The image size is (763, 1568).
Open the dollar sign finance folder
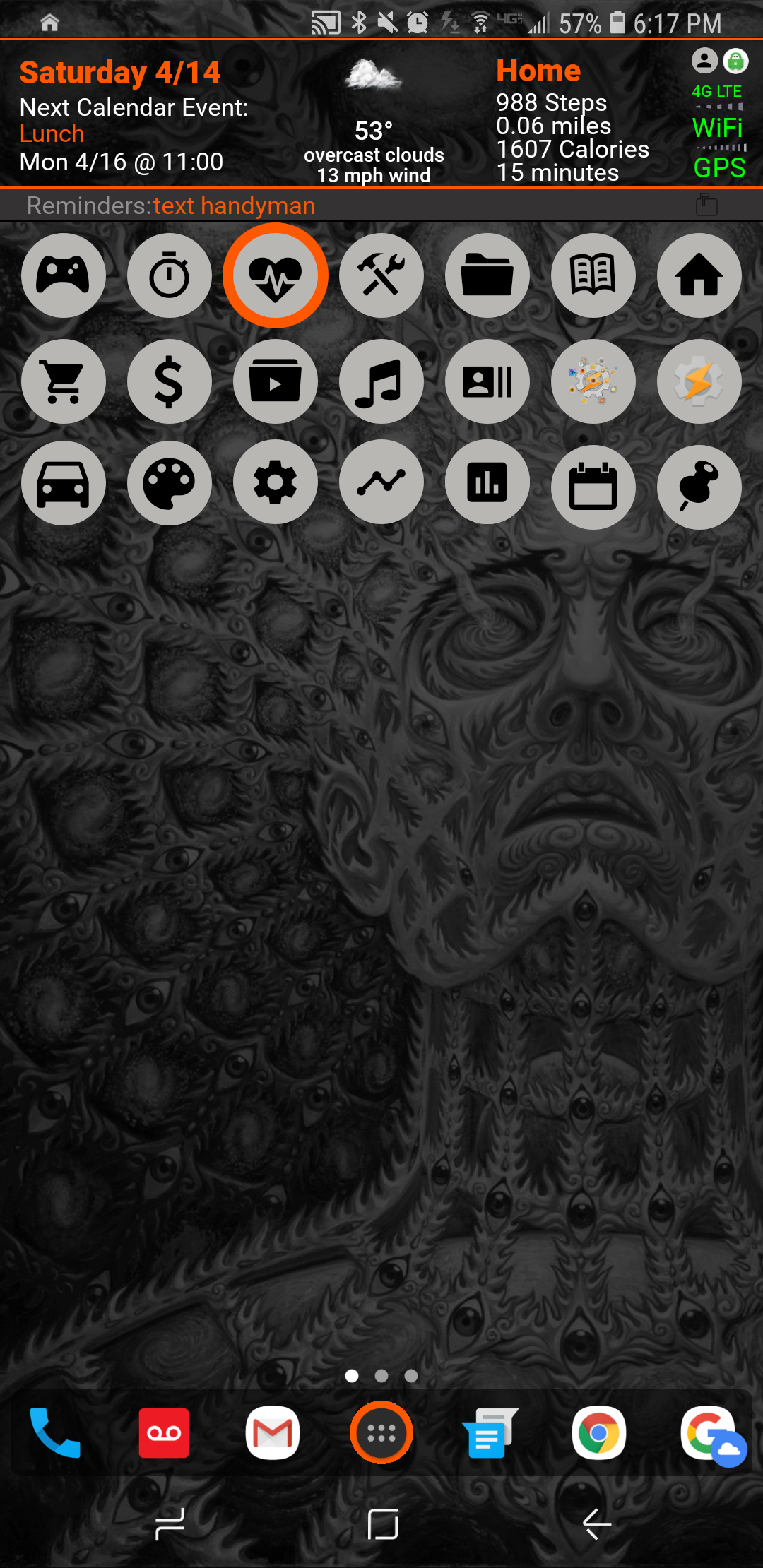point(170,381)
